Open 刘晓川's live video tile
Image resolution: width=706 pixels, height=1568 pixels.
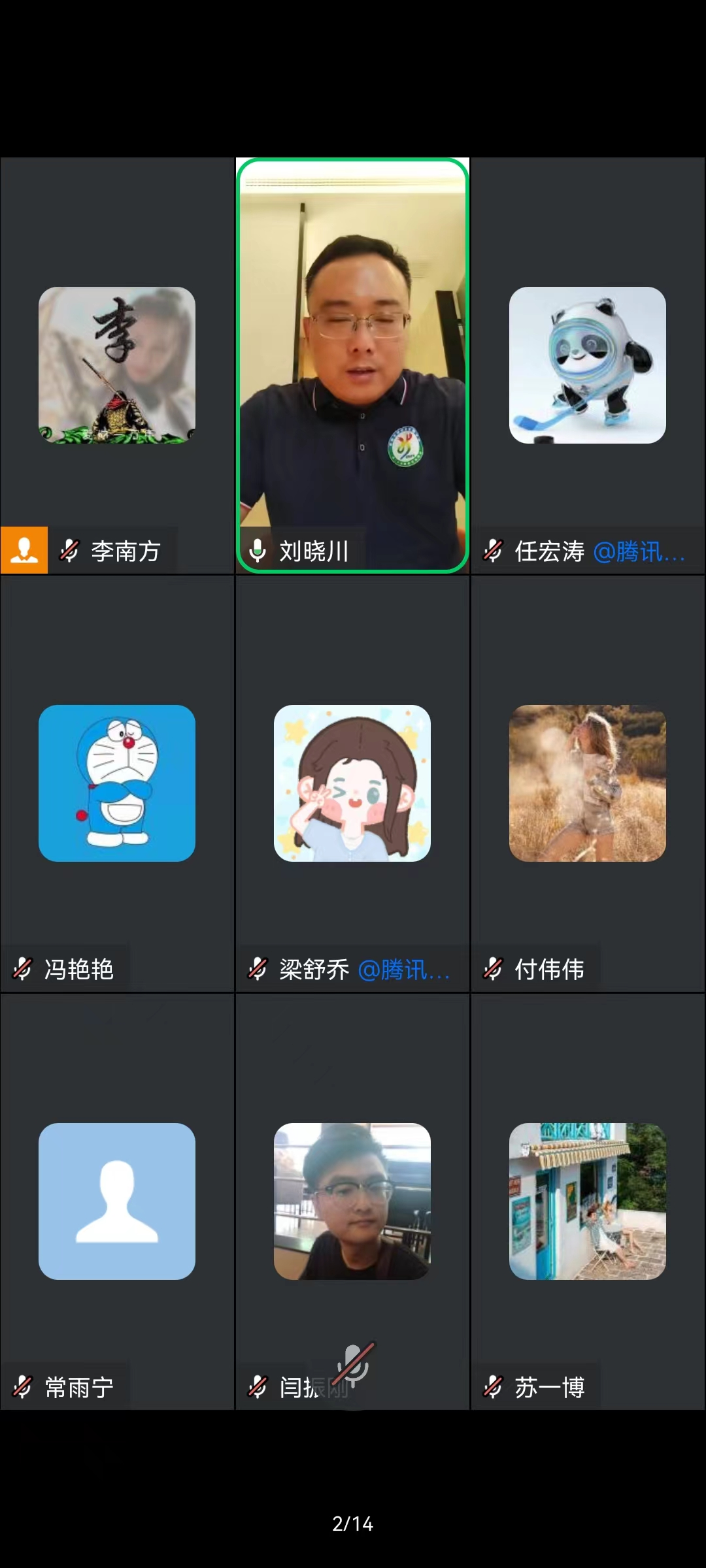pyautogui.click(x=352, y=365)
